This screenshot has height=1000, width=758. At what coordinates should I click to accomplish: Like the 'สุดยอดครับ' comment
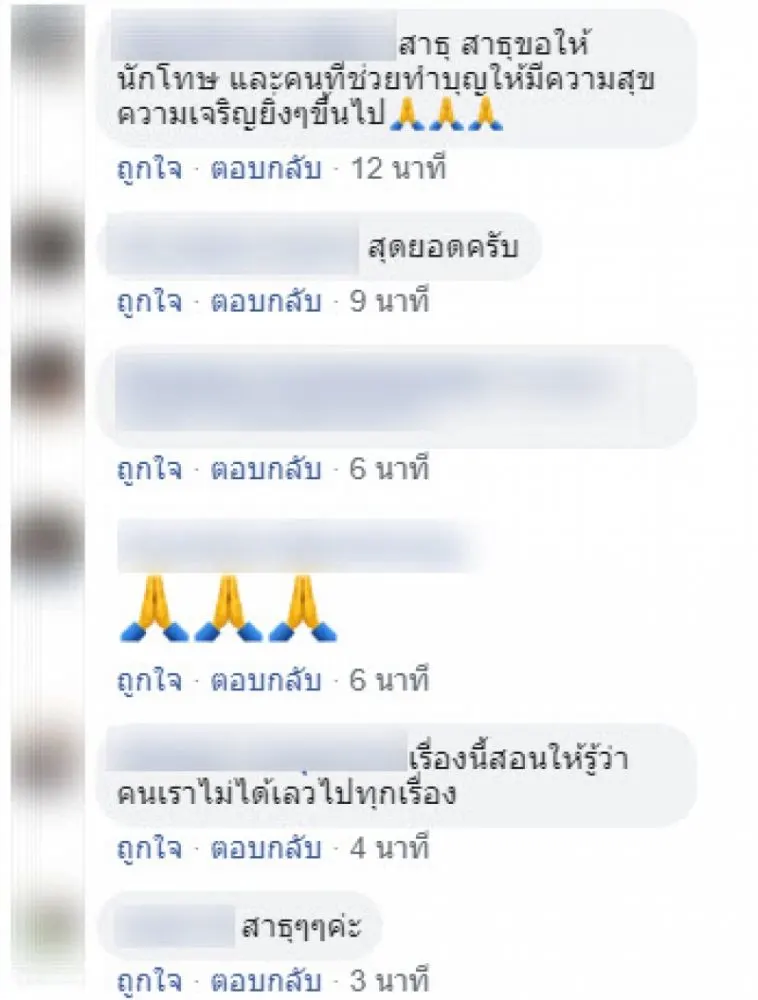(149, 302)
